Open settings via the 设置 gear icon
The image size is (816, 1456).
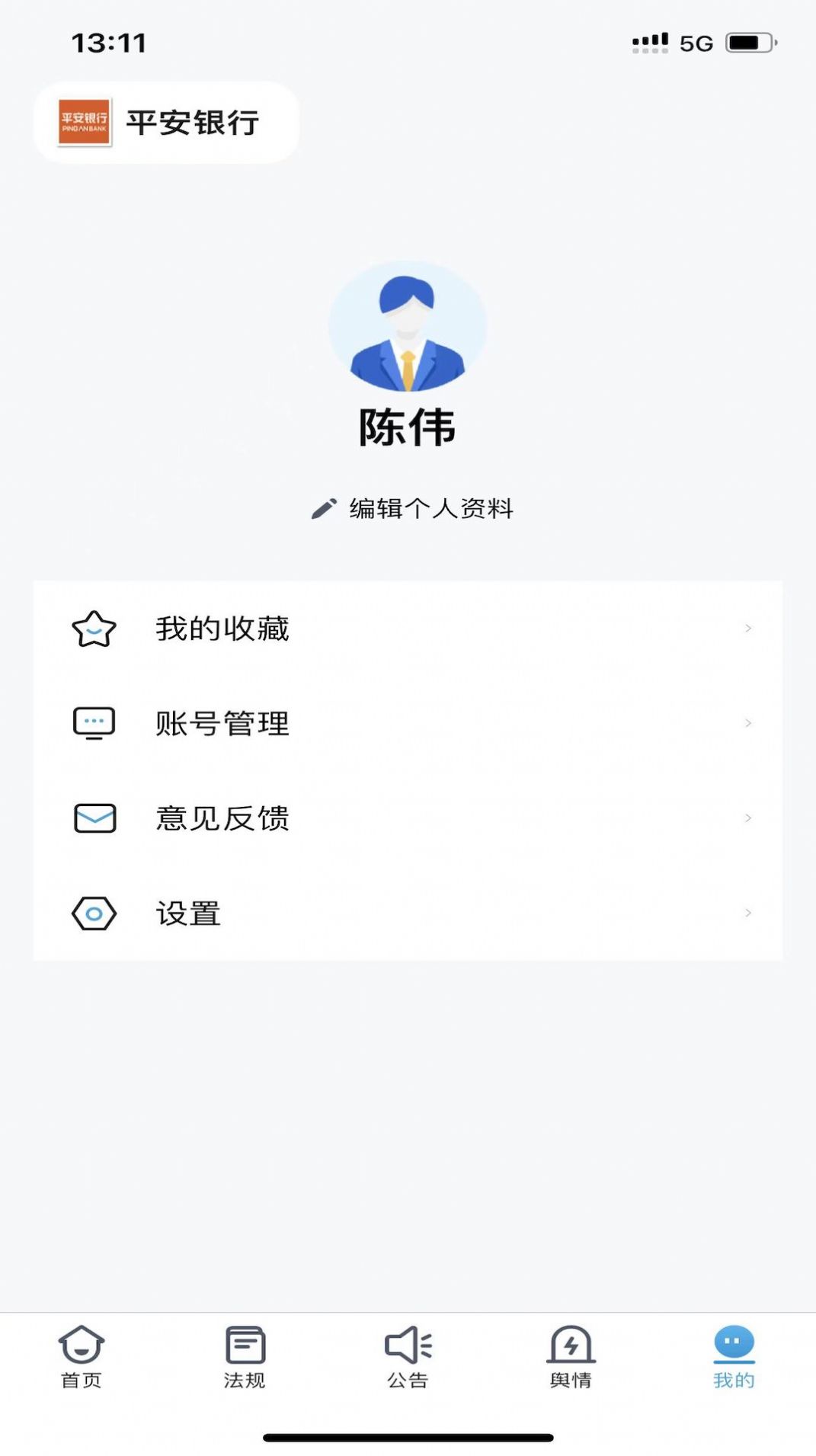92,914
